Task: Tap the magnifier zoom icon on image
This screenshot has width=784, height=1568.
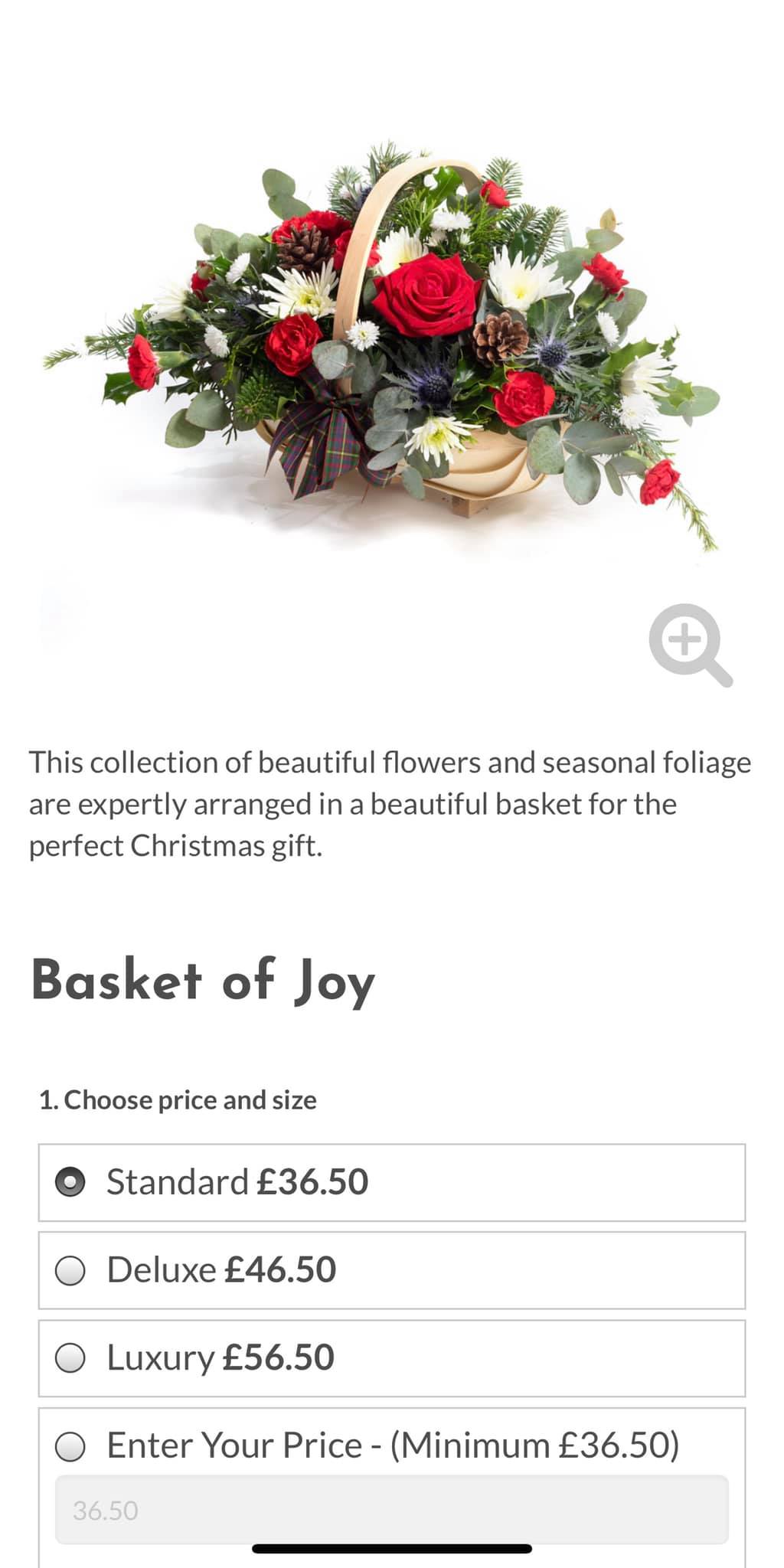Action: click(x=691, y=645)
